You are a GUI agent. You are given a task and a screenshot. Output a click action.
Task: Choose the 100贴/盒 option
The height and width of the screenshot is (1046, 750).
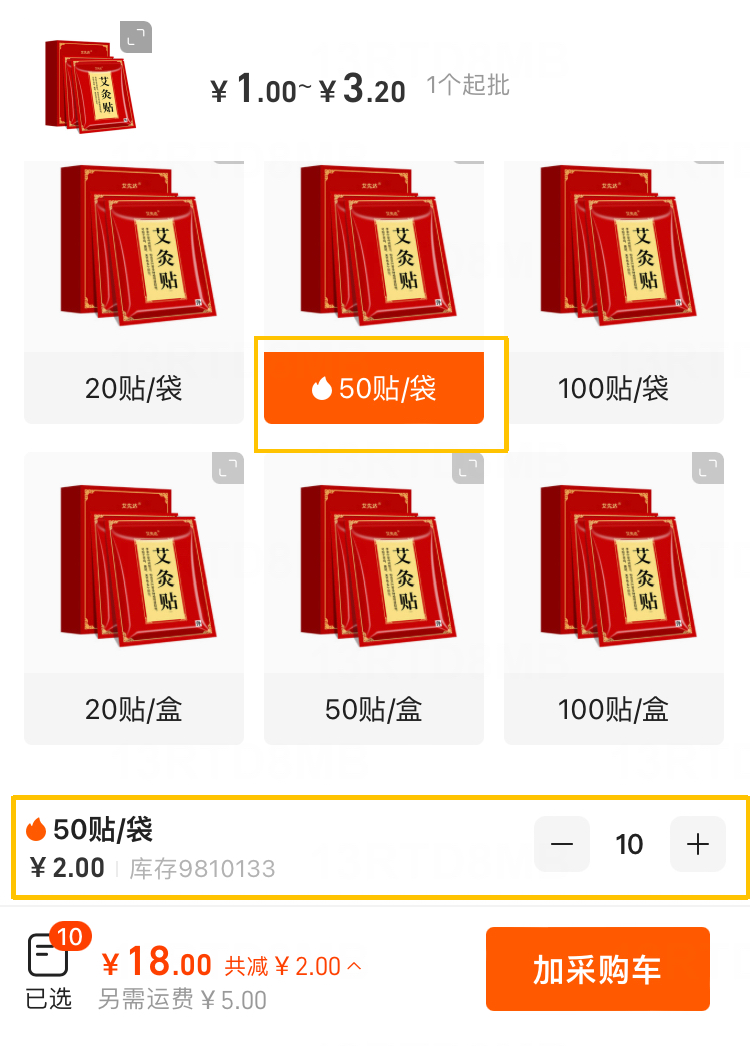click(613, 709)
